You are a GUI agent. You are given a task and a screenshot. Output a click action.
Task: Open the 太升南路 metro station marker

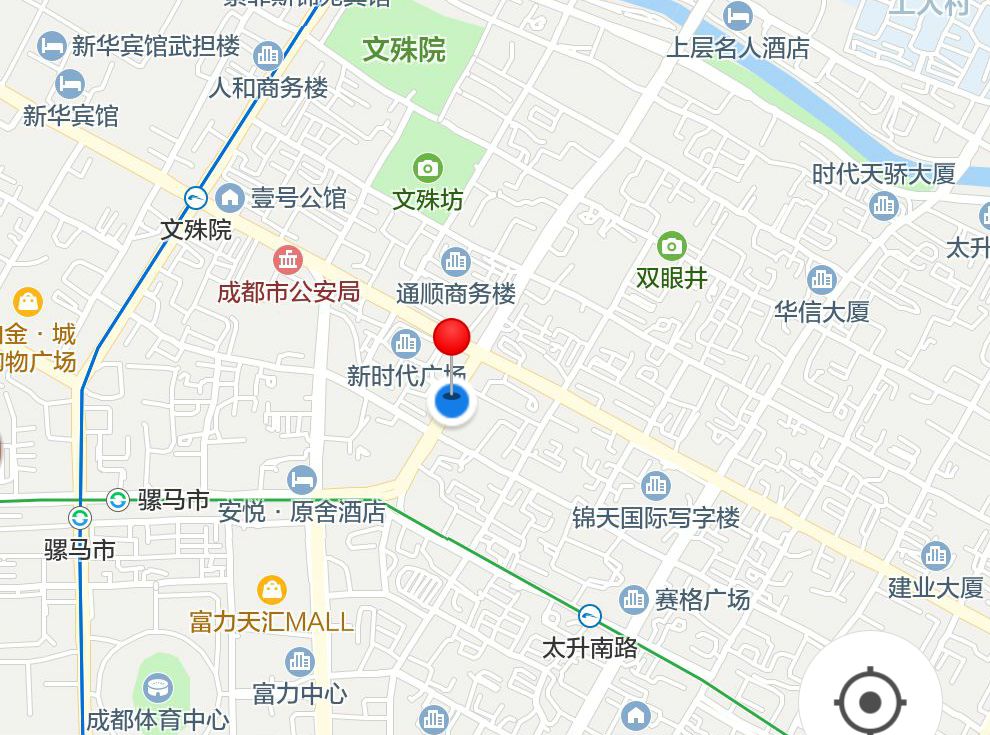pyautogui.click(x=590, y=614)
